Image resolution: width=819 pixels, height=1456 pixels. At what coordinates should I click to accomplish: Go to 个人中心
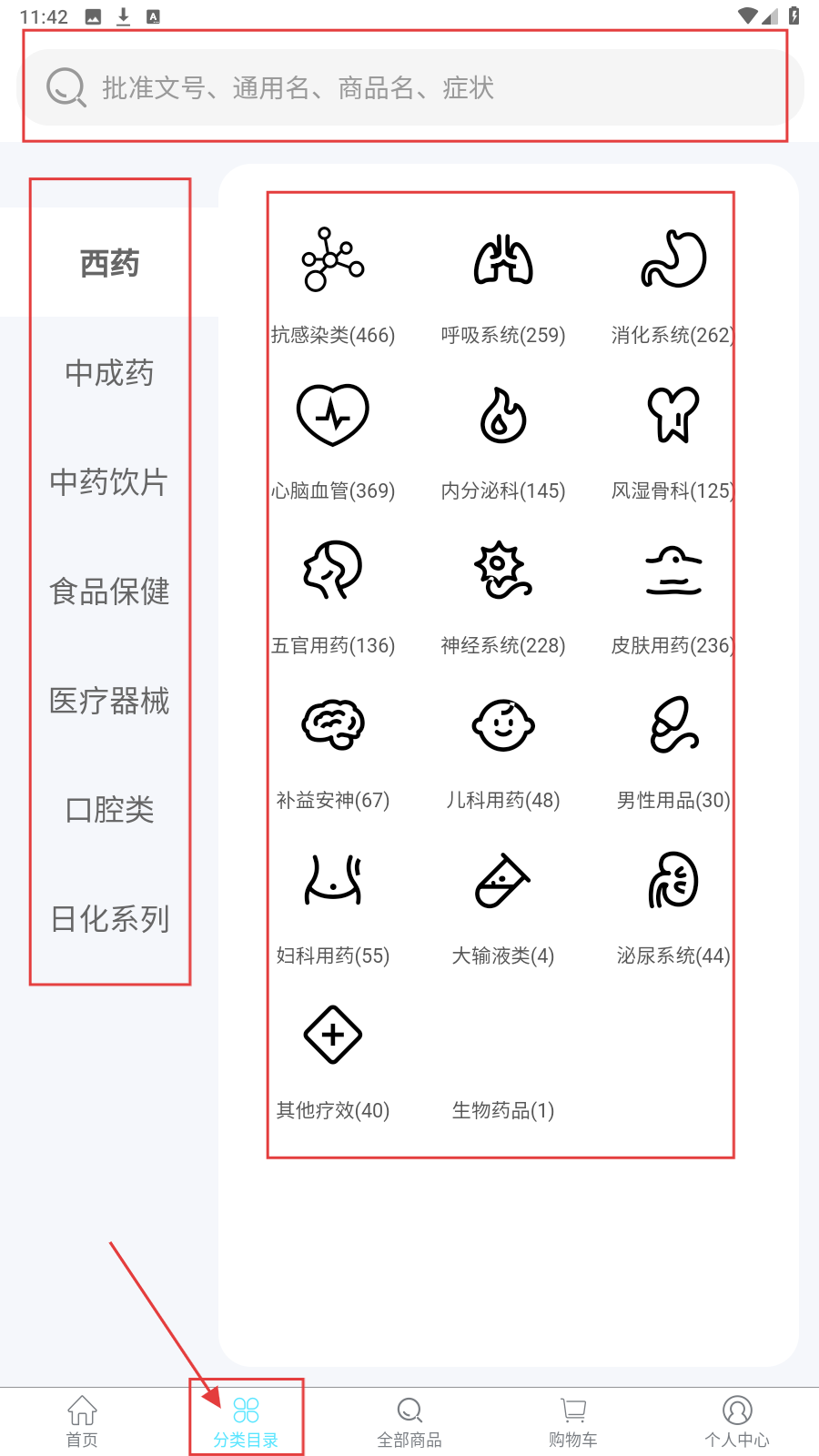pos(737,1421)
